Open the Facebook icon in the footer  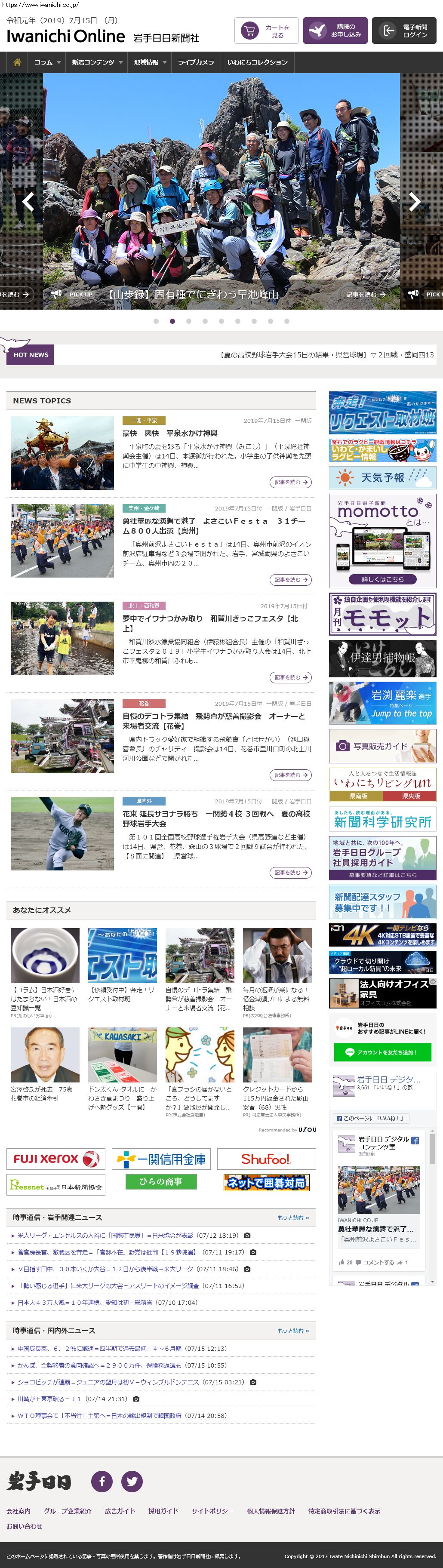click(102, 1481)
